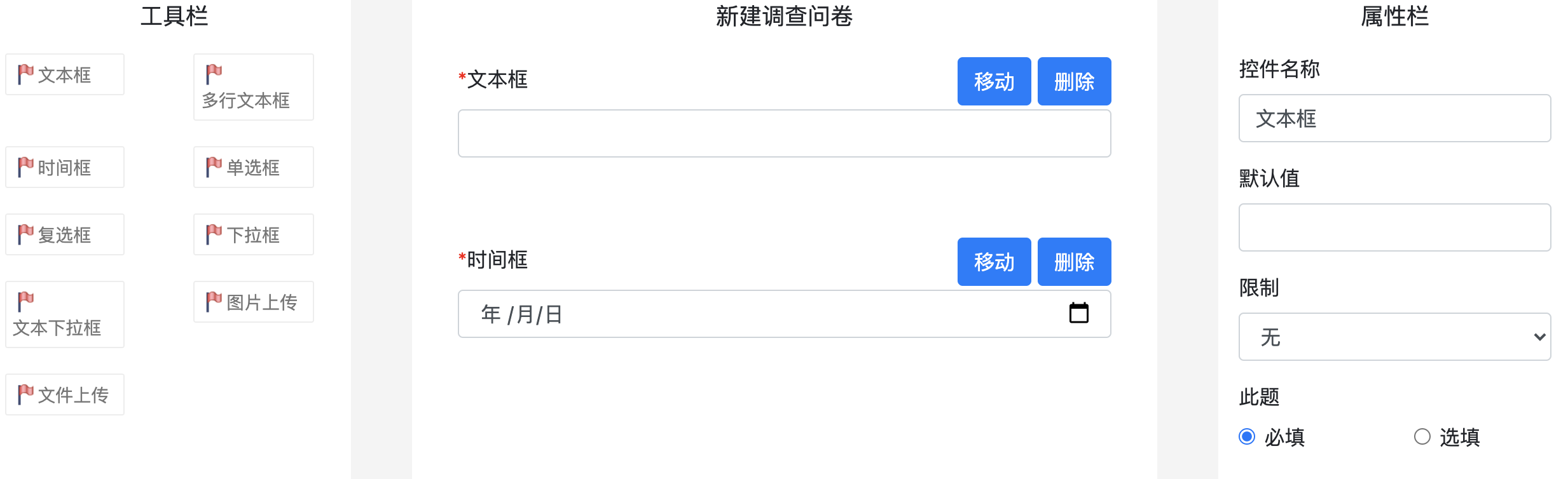Pick the 时间框 tool
The height and width of the screenshot is (479, 1568).
click(65, 168)
